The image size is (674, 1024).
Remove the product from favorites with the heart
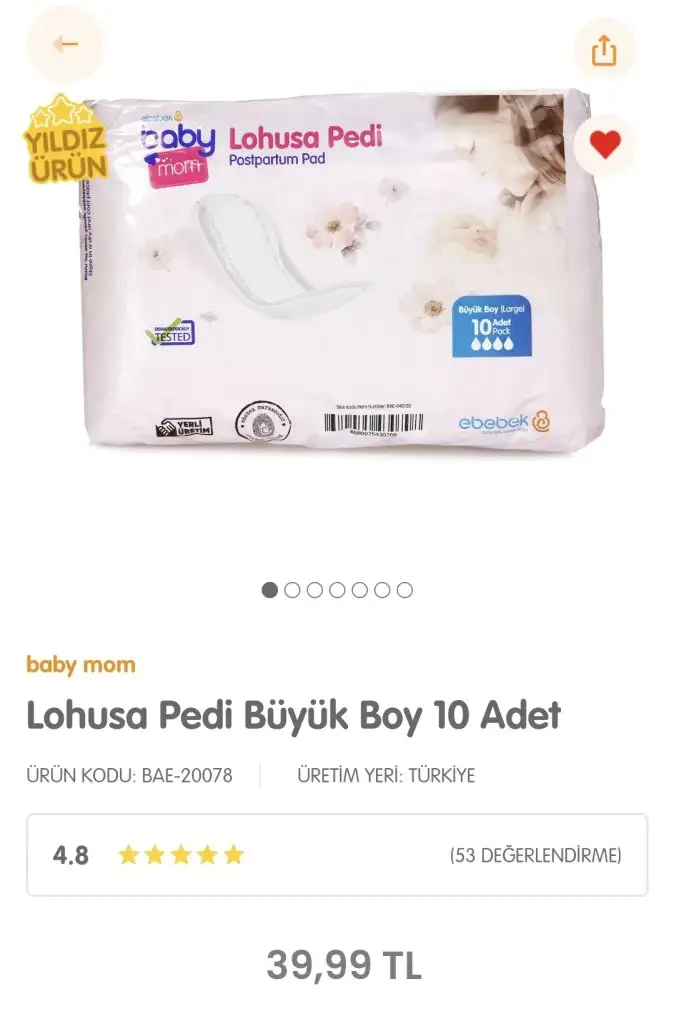tap(604, 145)
